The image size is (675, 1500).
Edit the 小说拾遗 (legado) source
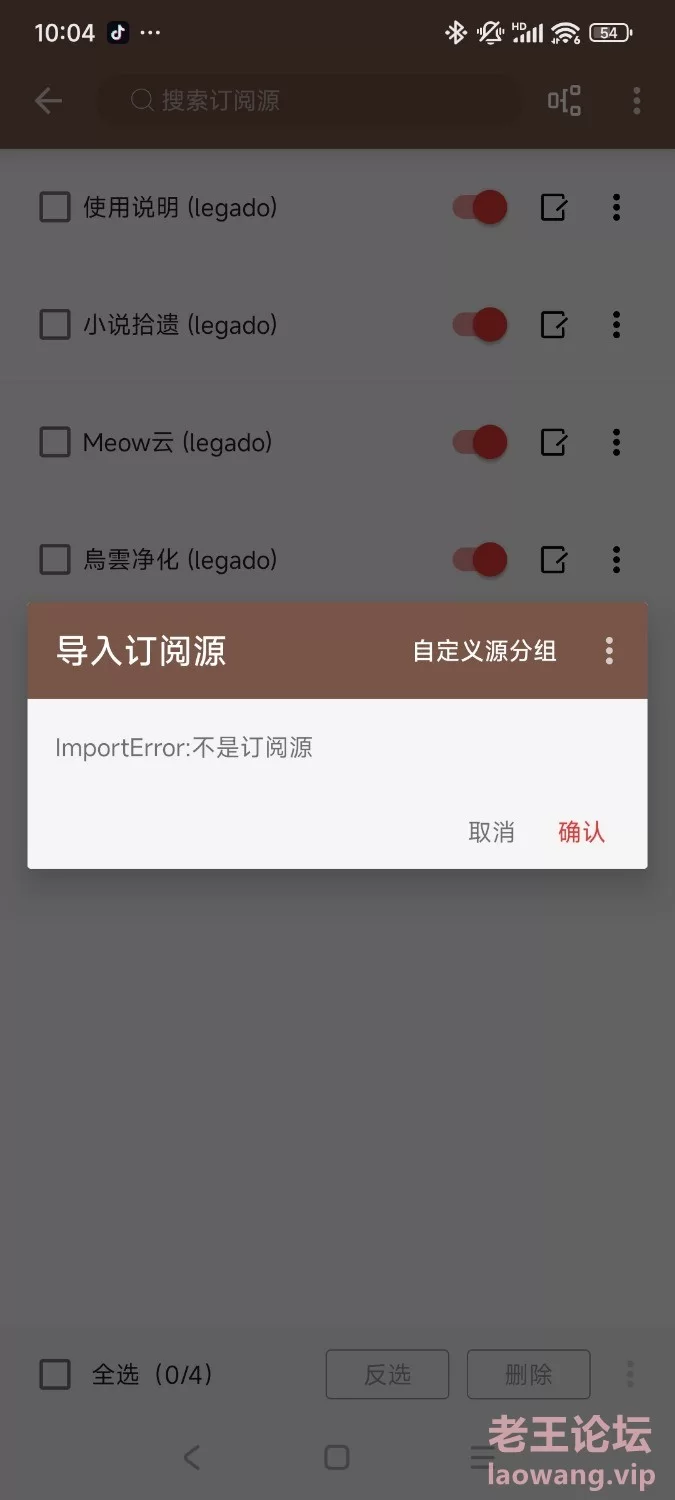pyautogui.click(x=554, y=325)
